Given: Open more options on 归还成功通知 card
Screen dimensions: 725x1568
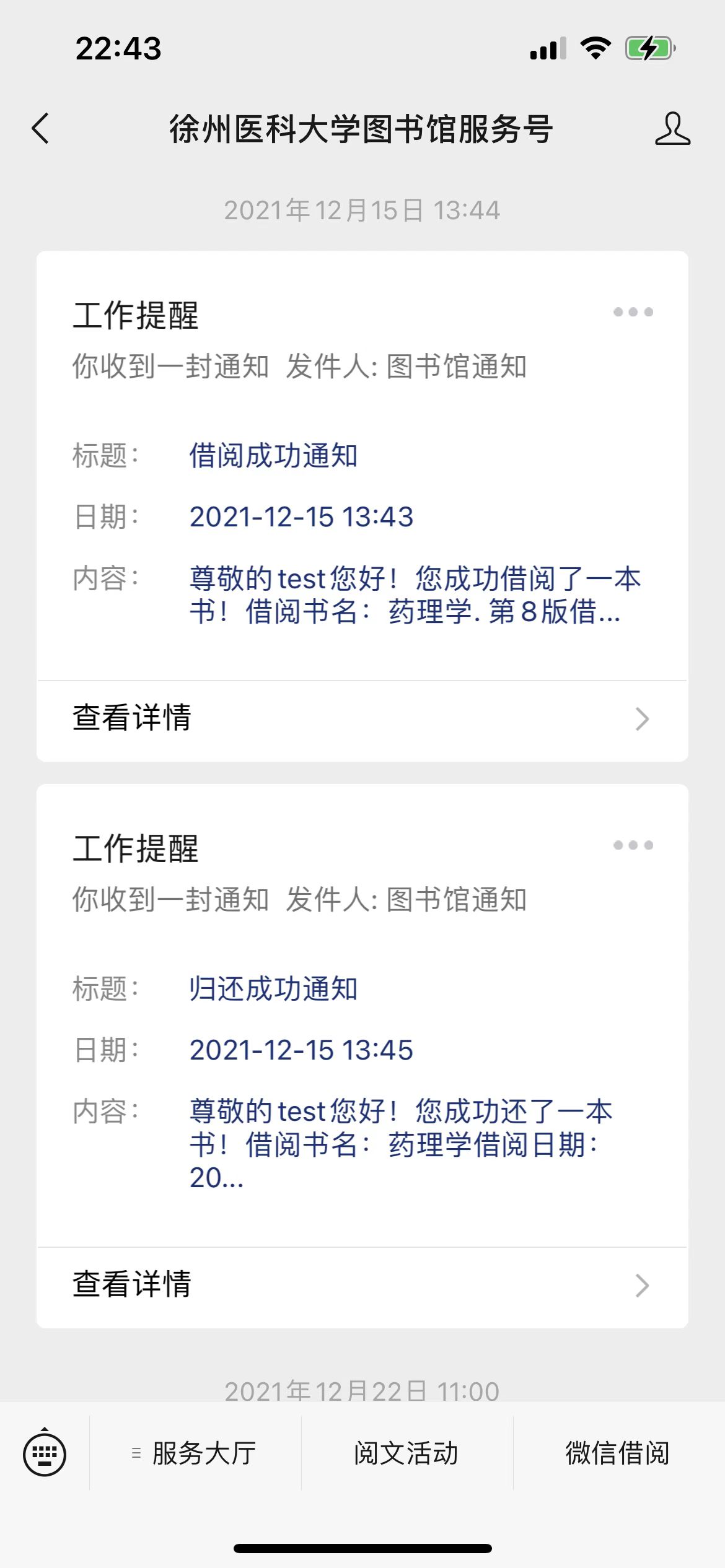Looking at the screenshot, I should click(633, 845).
